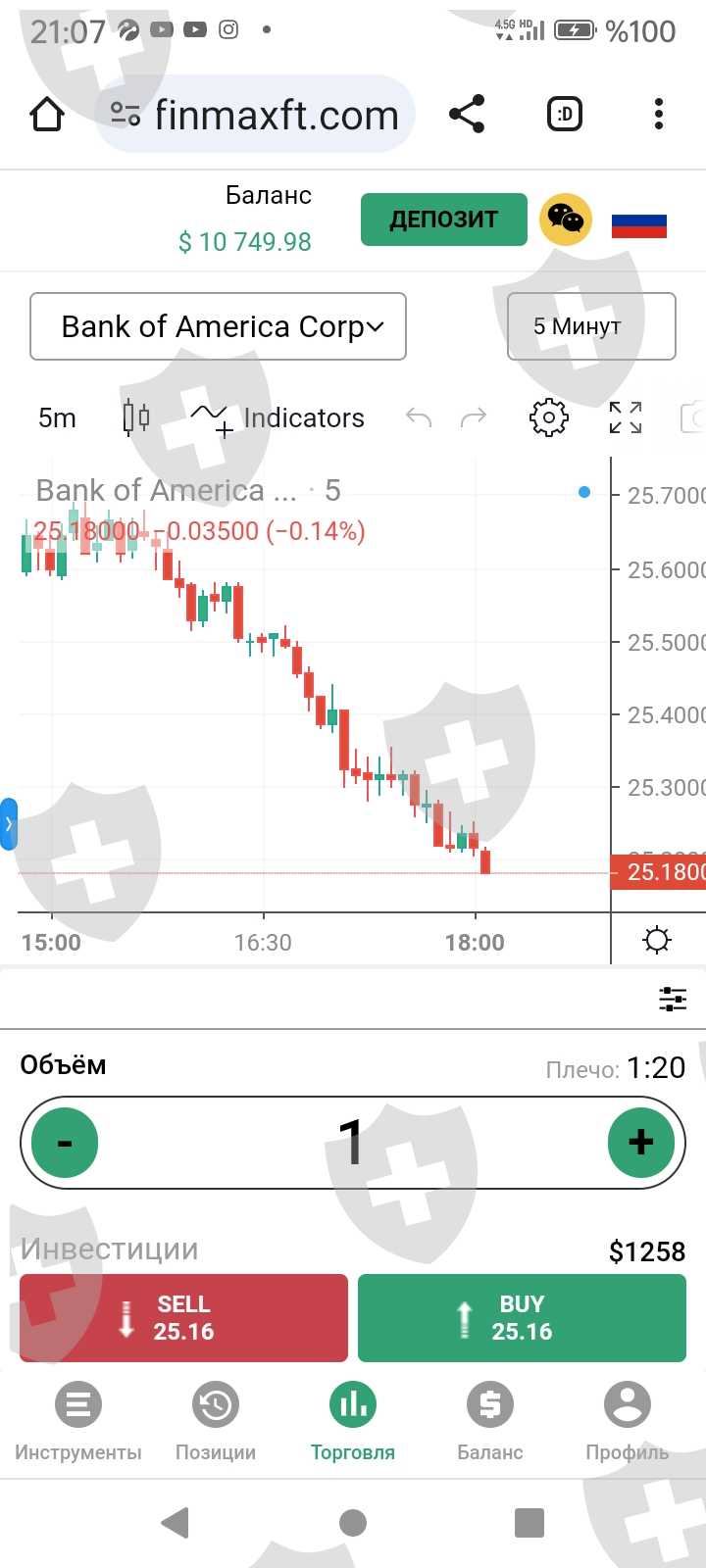Share the page from browser bar
Viewport: 706px width, 1568px height.
[x=467, y=115]
